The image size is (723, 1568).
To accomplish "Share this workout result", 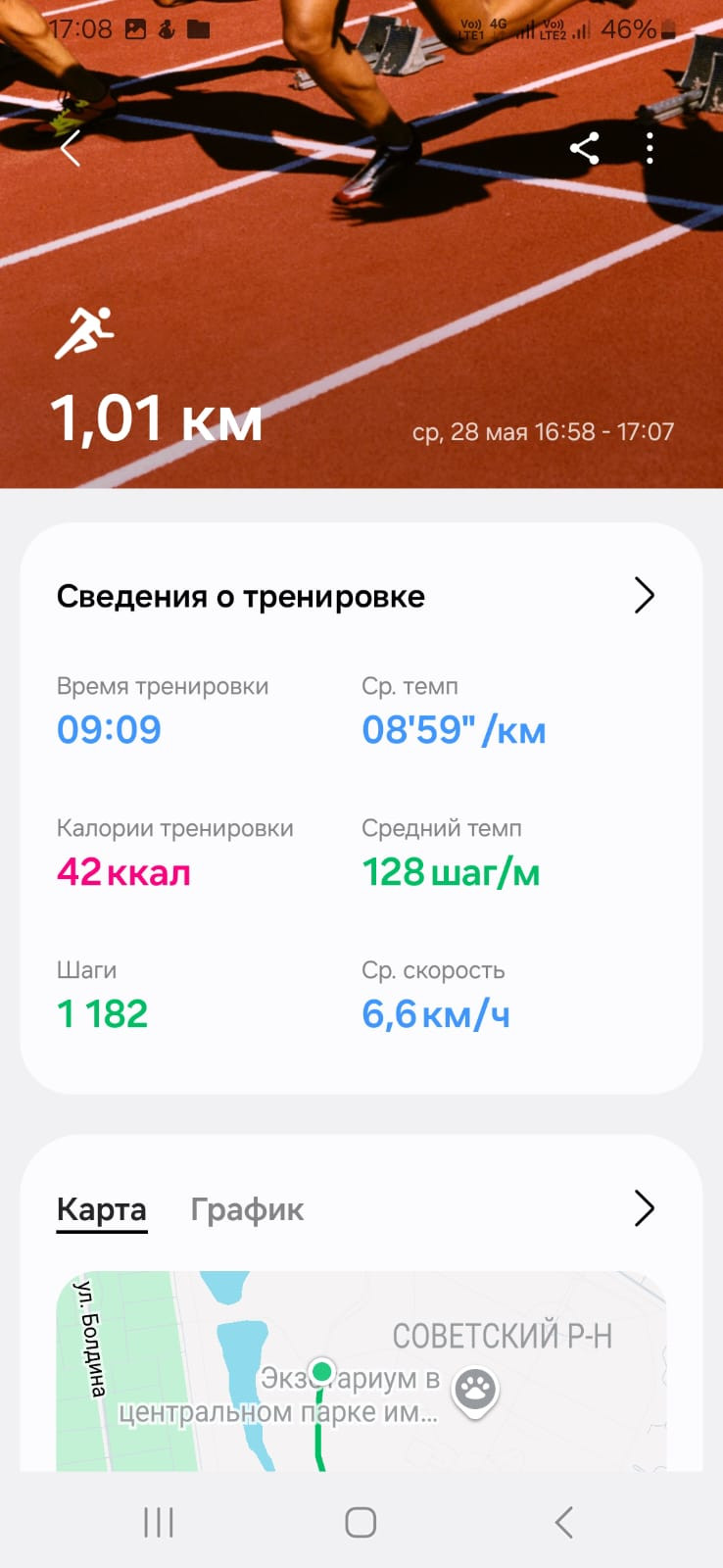I will coord(585,148).
